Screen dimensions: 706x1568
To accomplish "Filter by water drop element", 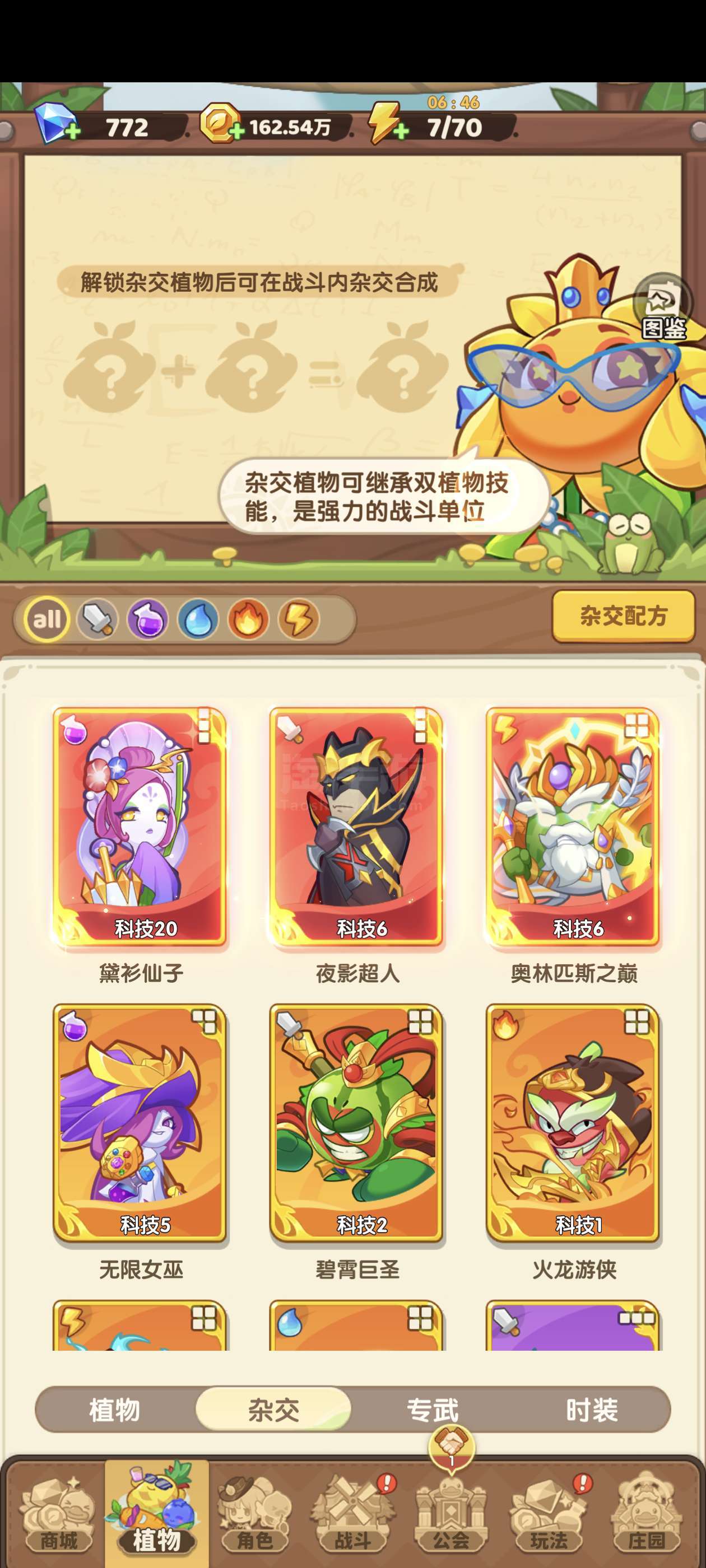I will pos(198,620).
